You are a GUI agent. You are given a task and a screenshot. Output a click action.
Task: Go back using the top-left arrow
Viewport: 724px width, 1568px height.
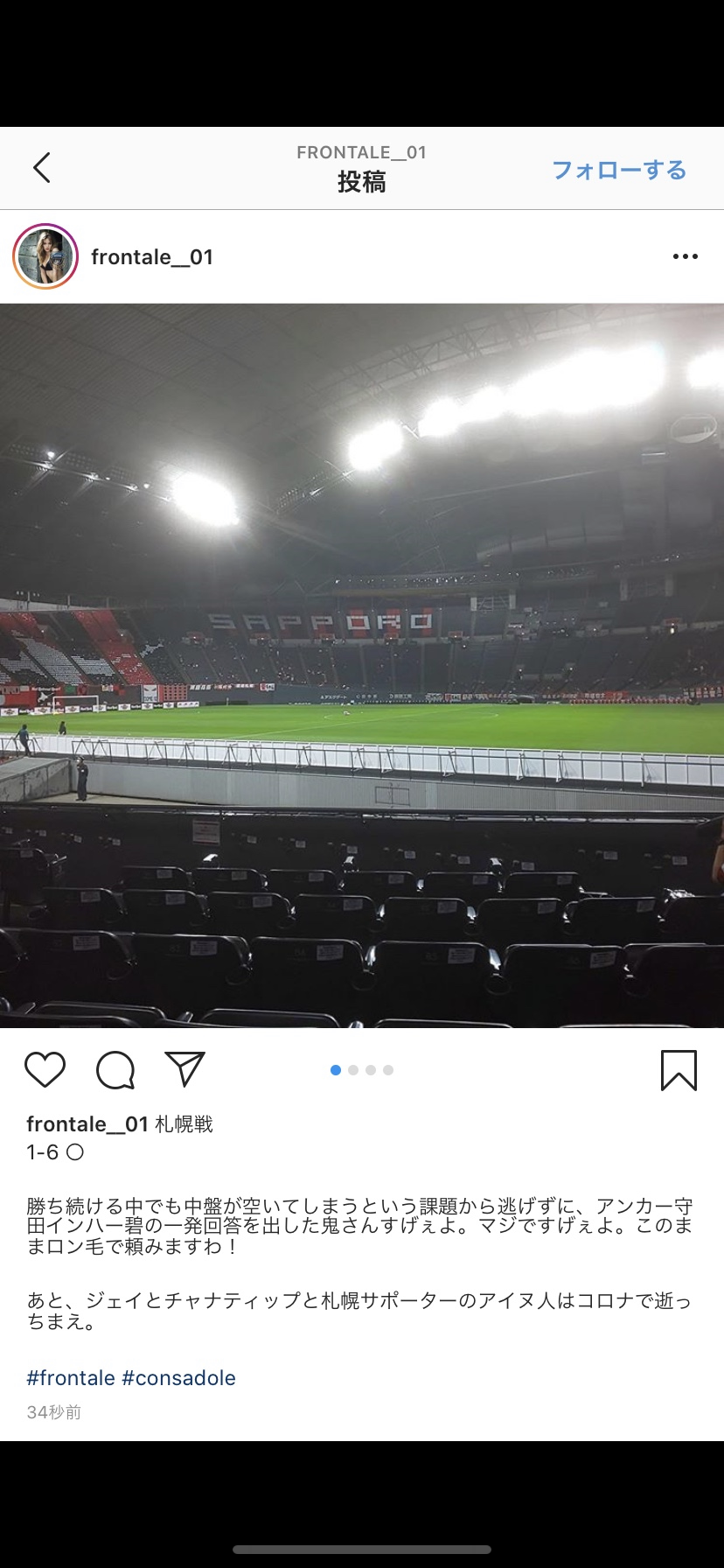click(x=42, y=168)
